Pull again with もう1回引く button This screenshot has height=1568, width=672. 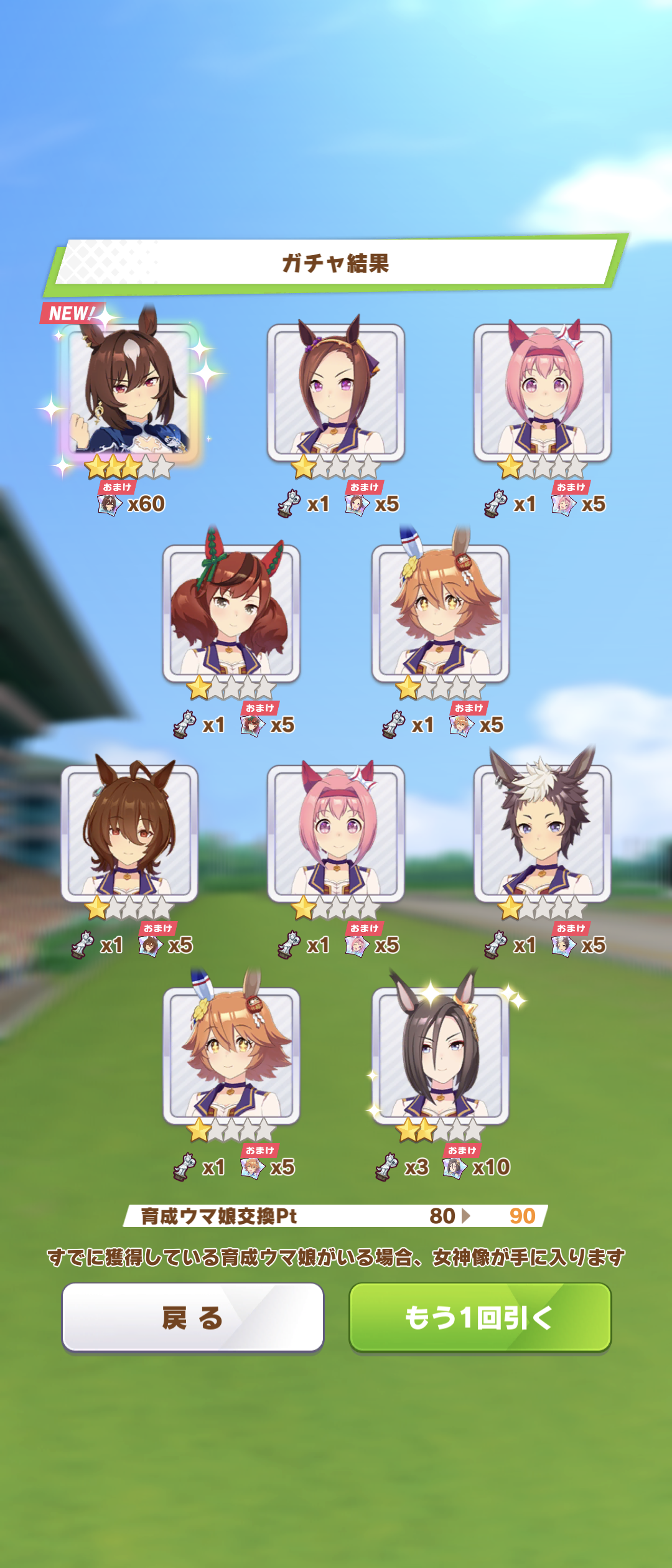point(480,1317)
